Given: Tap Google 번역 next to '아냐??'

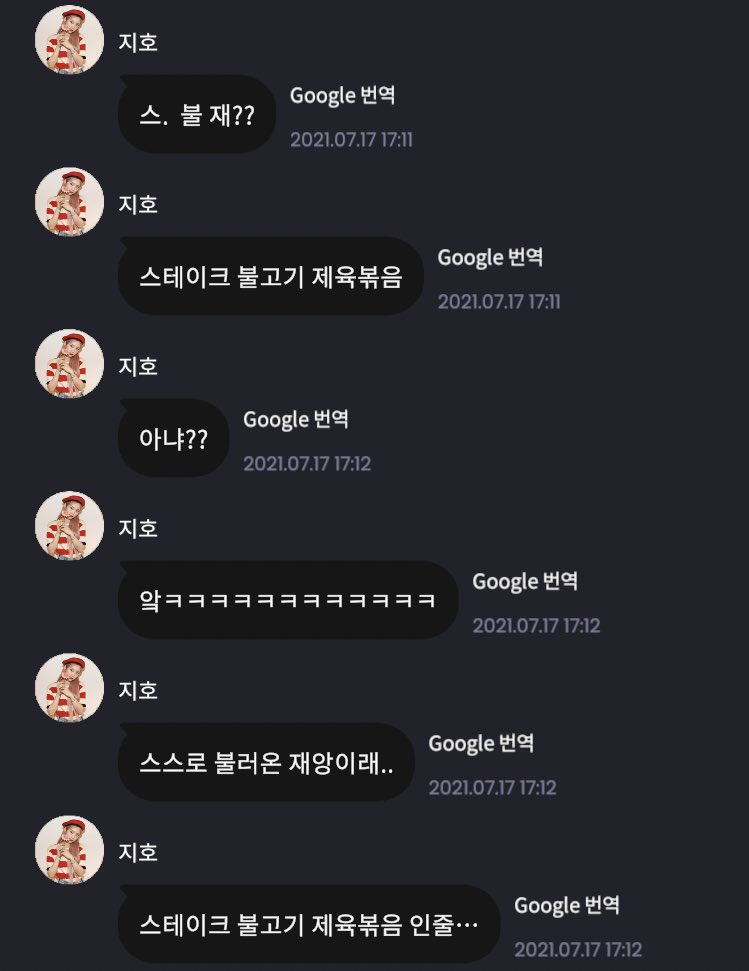Looking at the screenshot, I should point(295,420).
